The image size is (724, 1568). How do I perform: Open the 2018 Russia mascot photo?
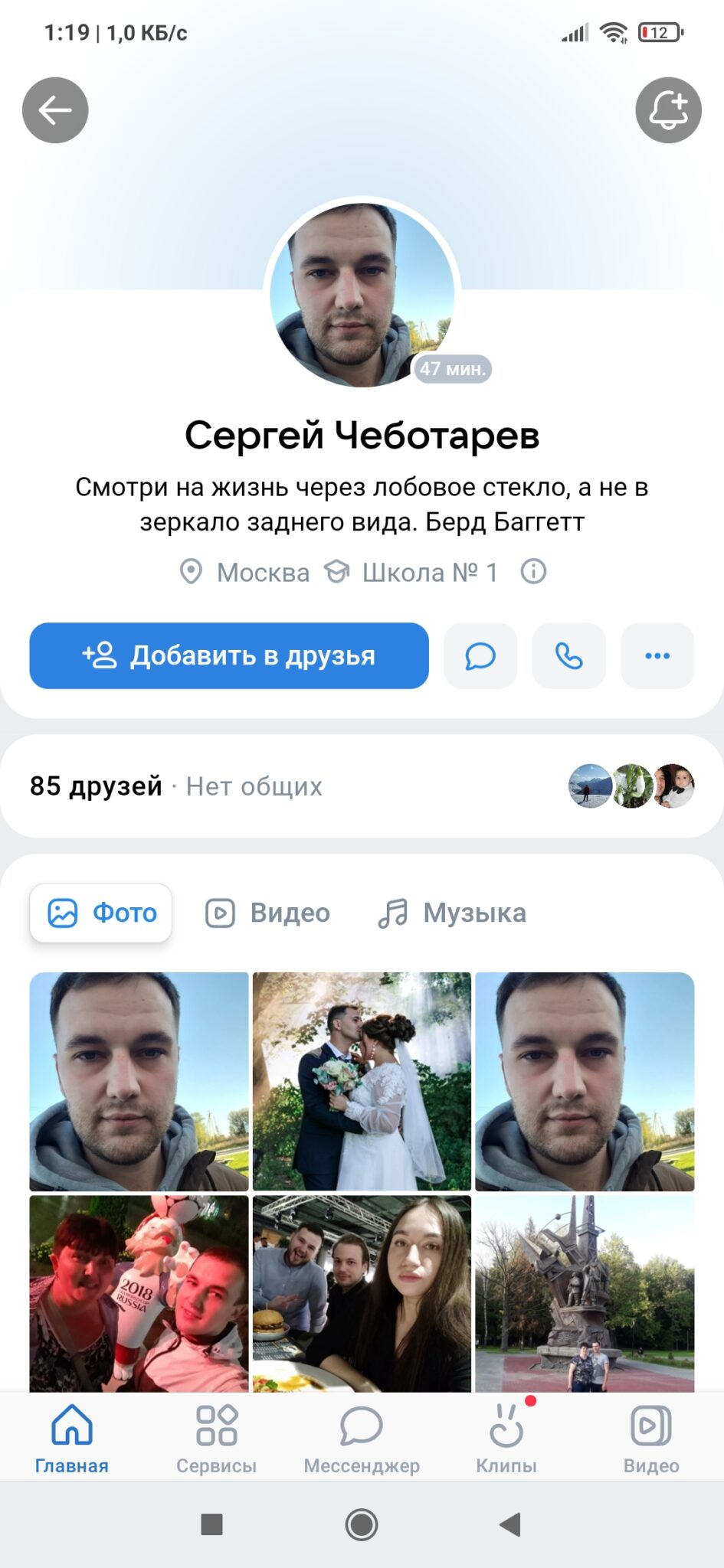click(x=139, y=1293)
